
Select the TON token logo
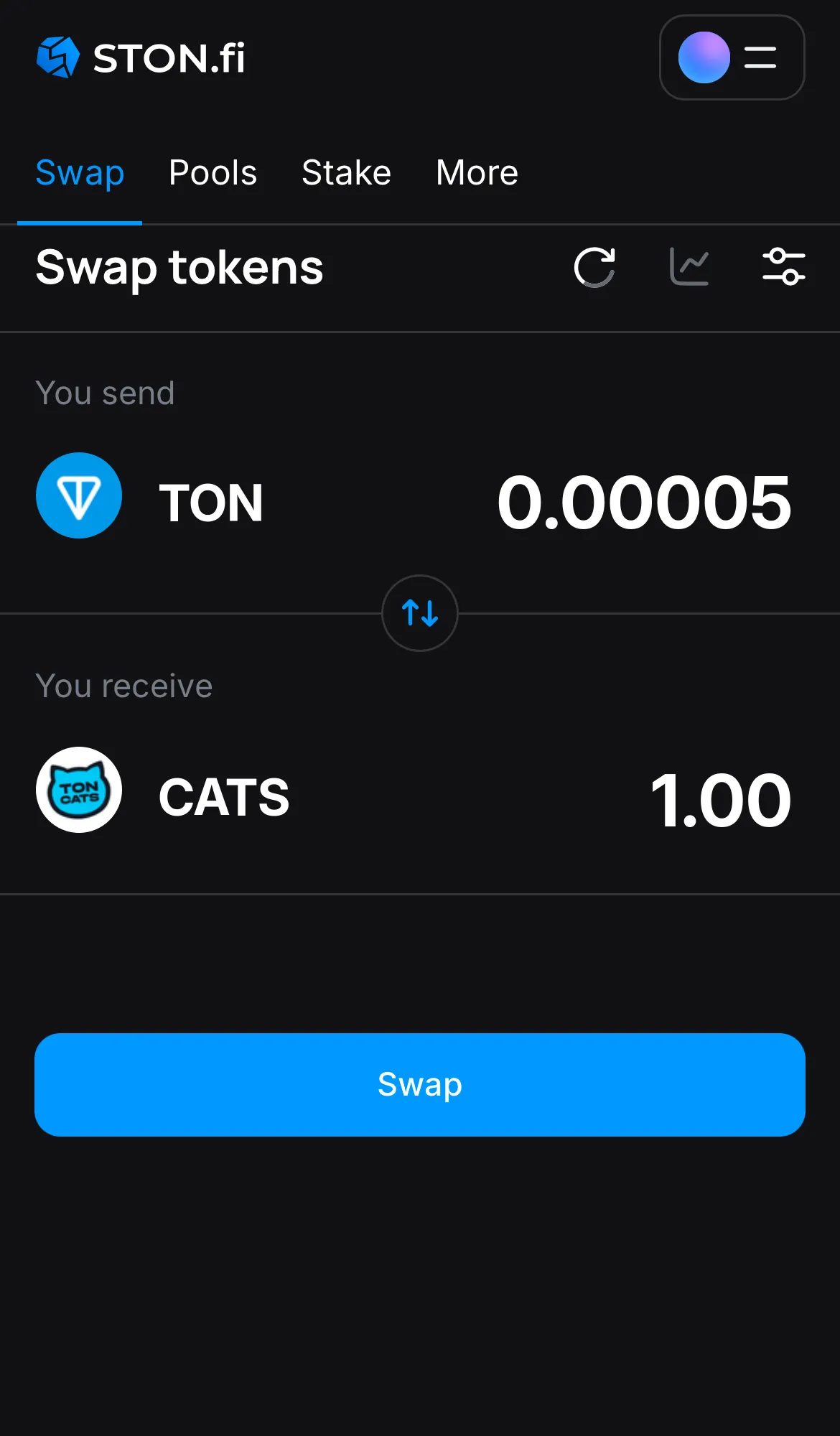tap(79, 495)
